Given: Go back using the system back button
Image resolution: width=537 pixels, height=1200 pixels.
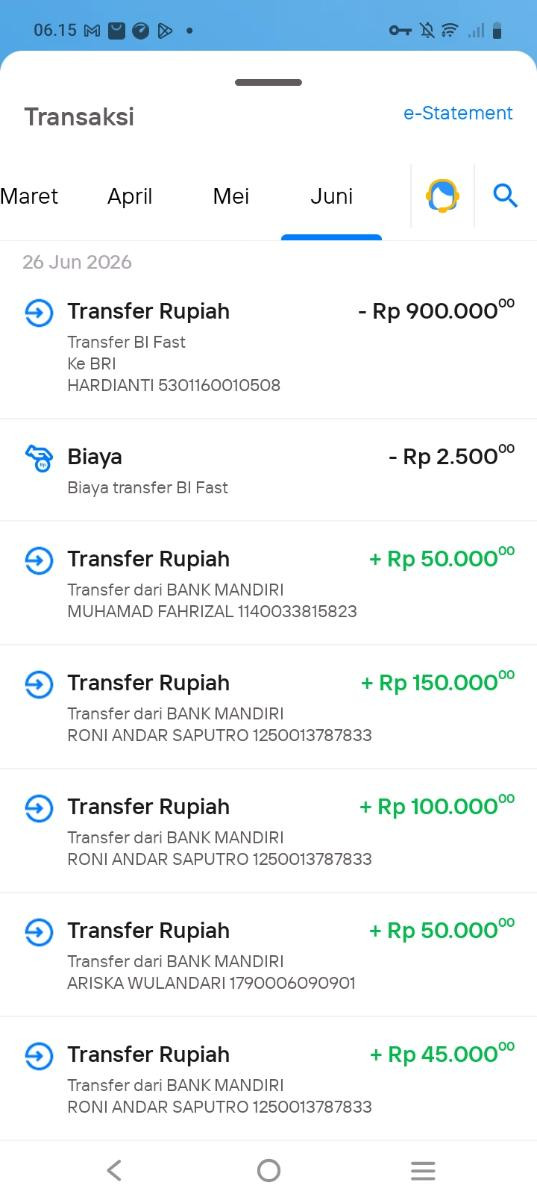Looking at the screenshot, I should (x=114, y=1170).
